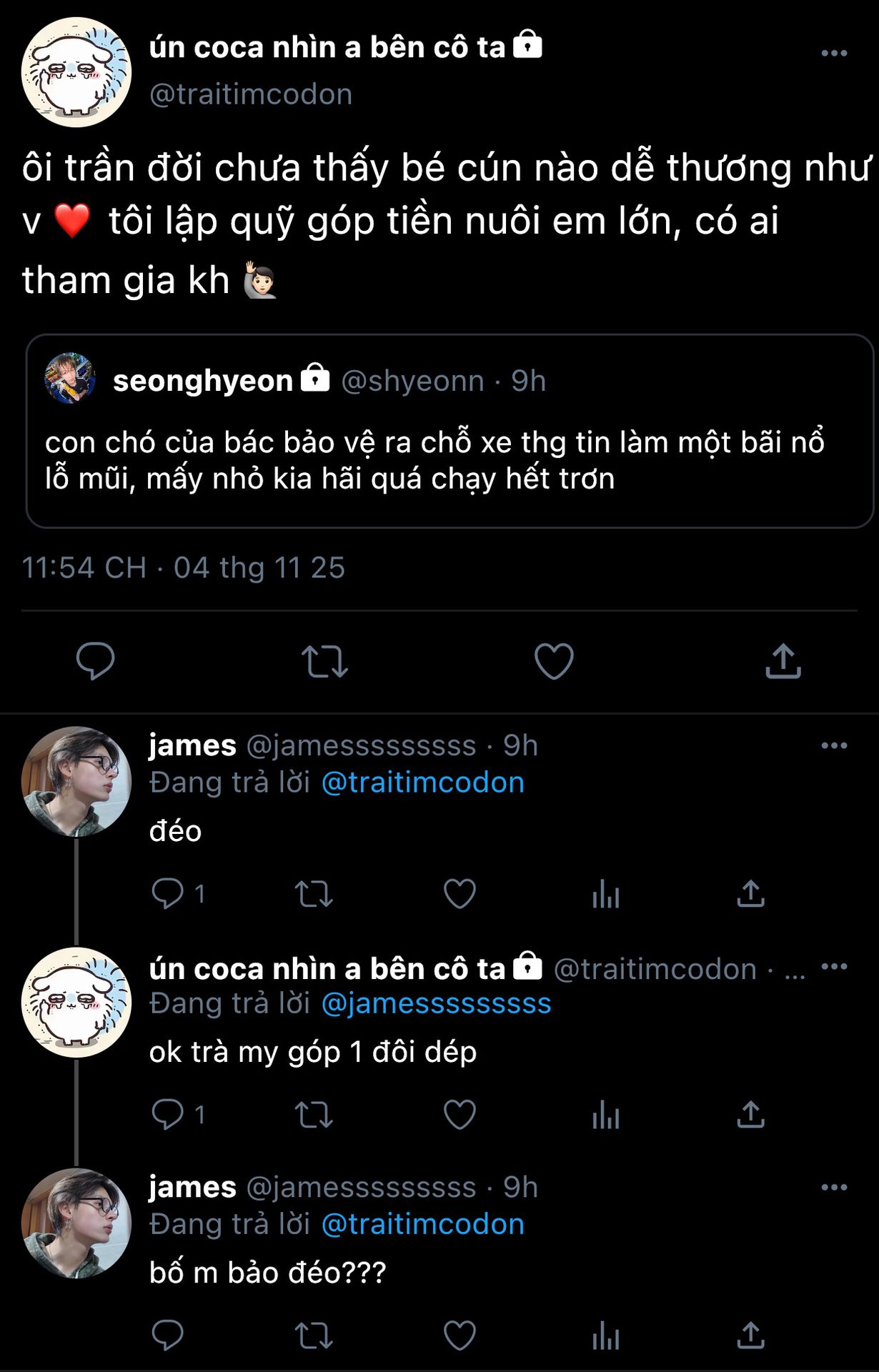The width and height of the screenshot is (879, 1372).
Task: Open traitimcodon's profile picture on the main tweet
Action: tap(76, 72)
